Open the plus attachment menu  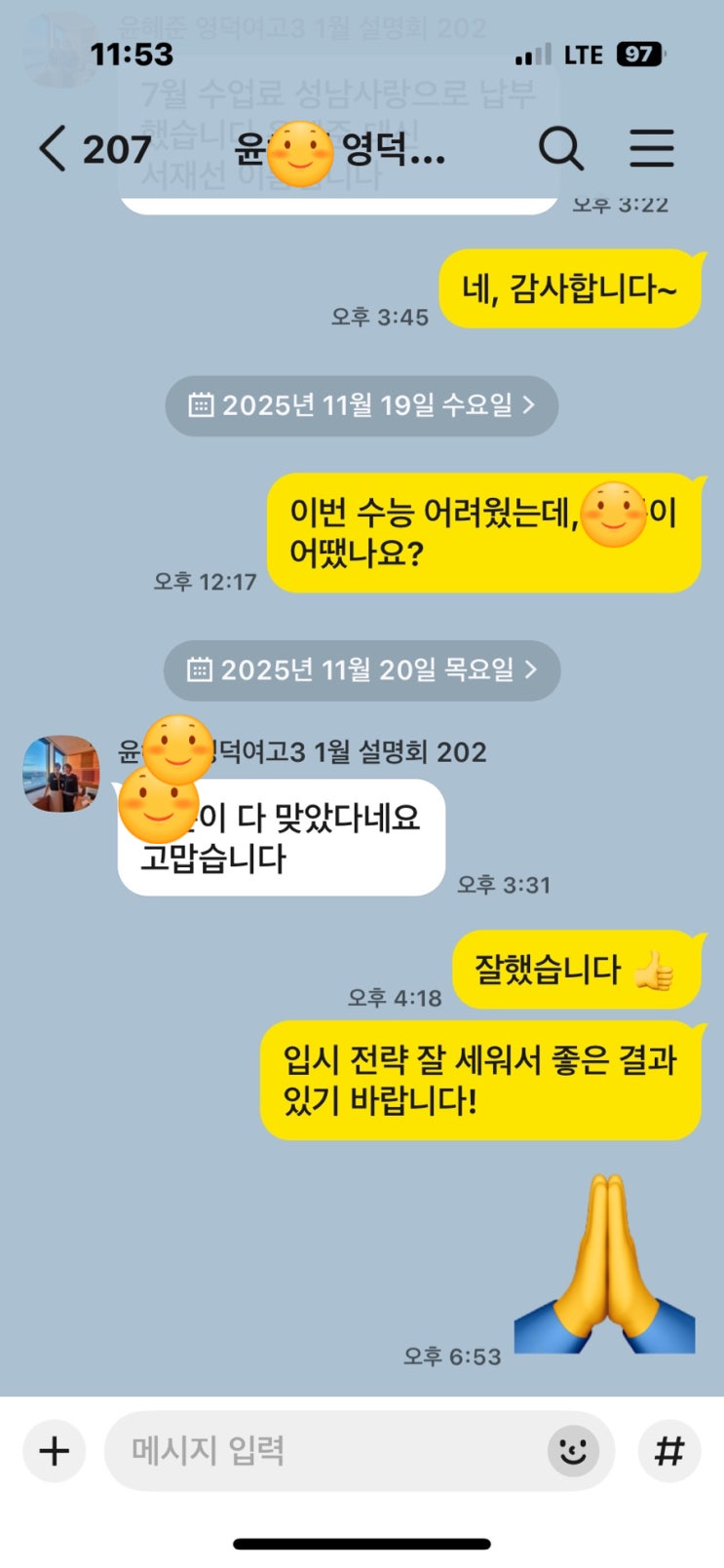pos(55,1451)
